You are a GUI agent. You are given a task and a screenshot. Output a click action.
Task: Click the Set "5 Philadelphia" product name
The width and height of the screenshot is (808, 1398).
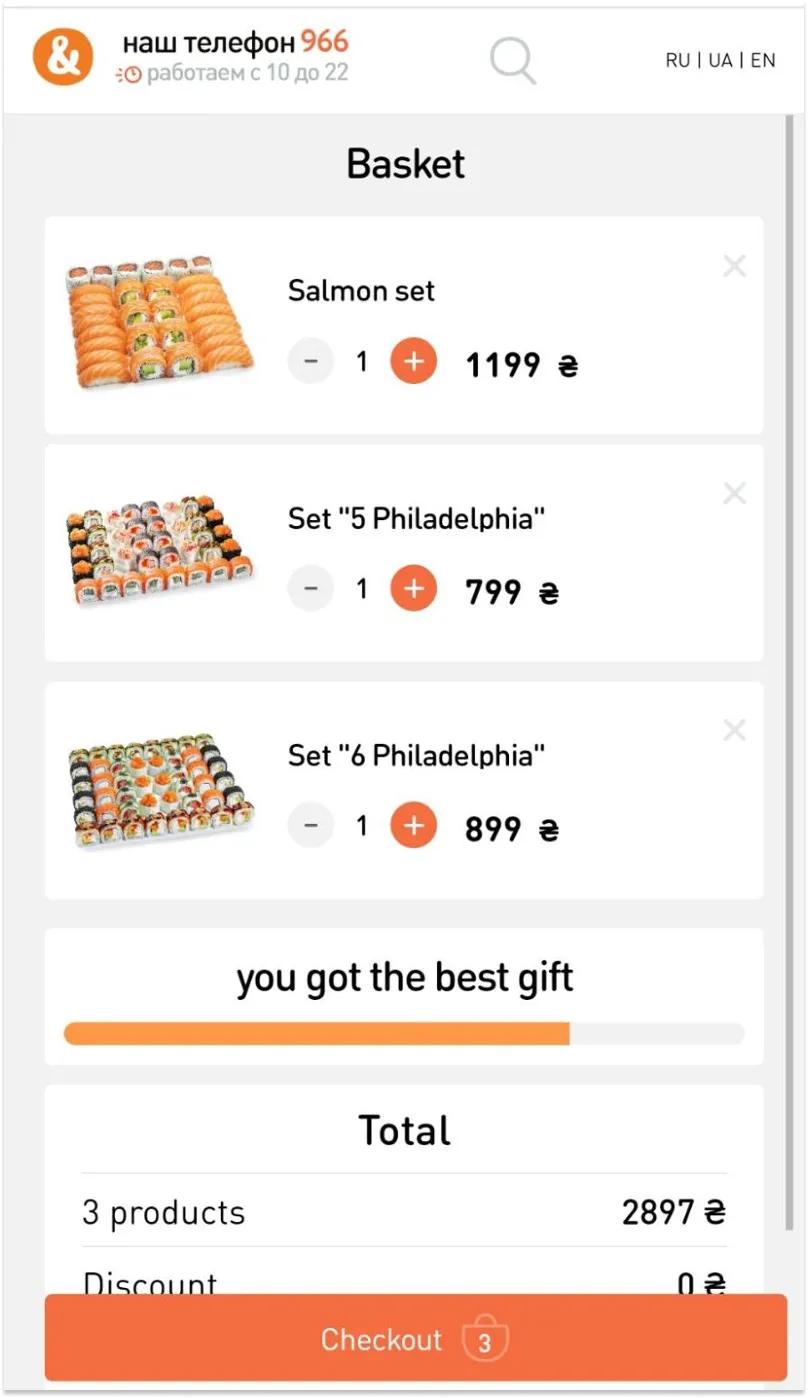416,518
